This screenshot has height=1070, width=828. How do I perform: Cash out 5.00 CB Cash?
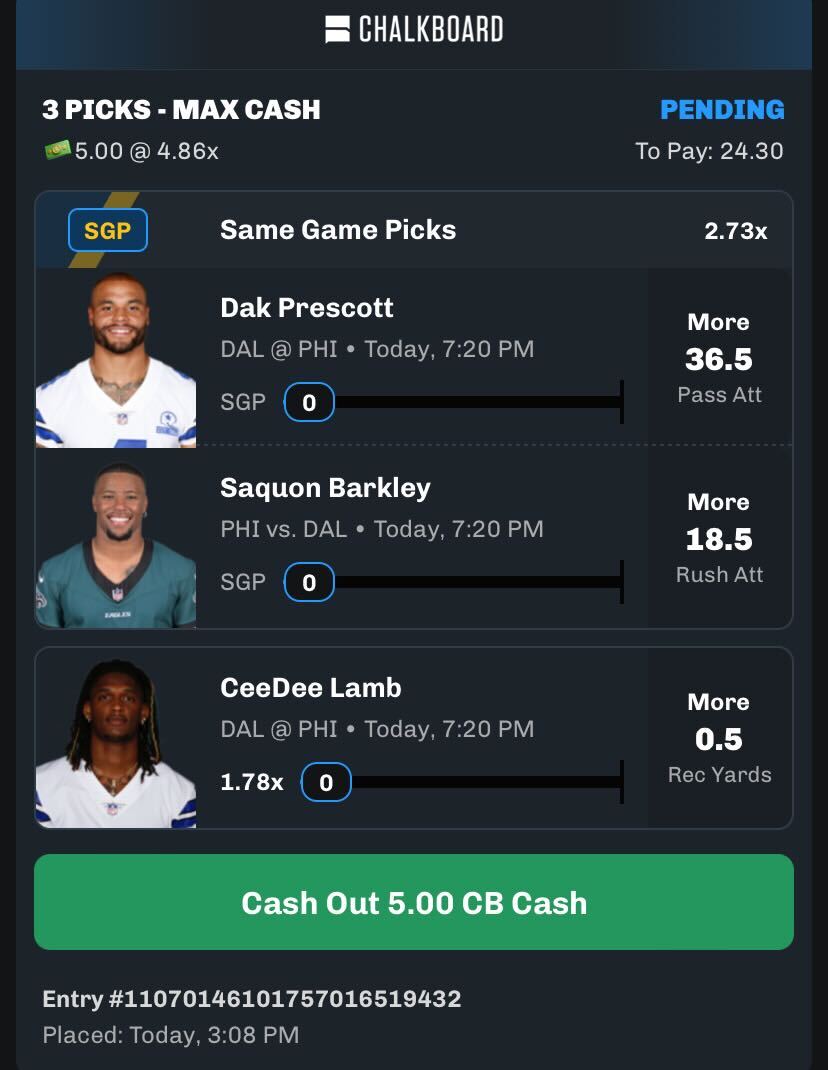(x=414, y=902)
